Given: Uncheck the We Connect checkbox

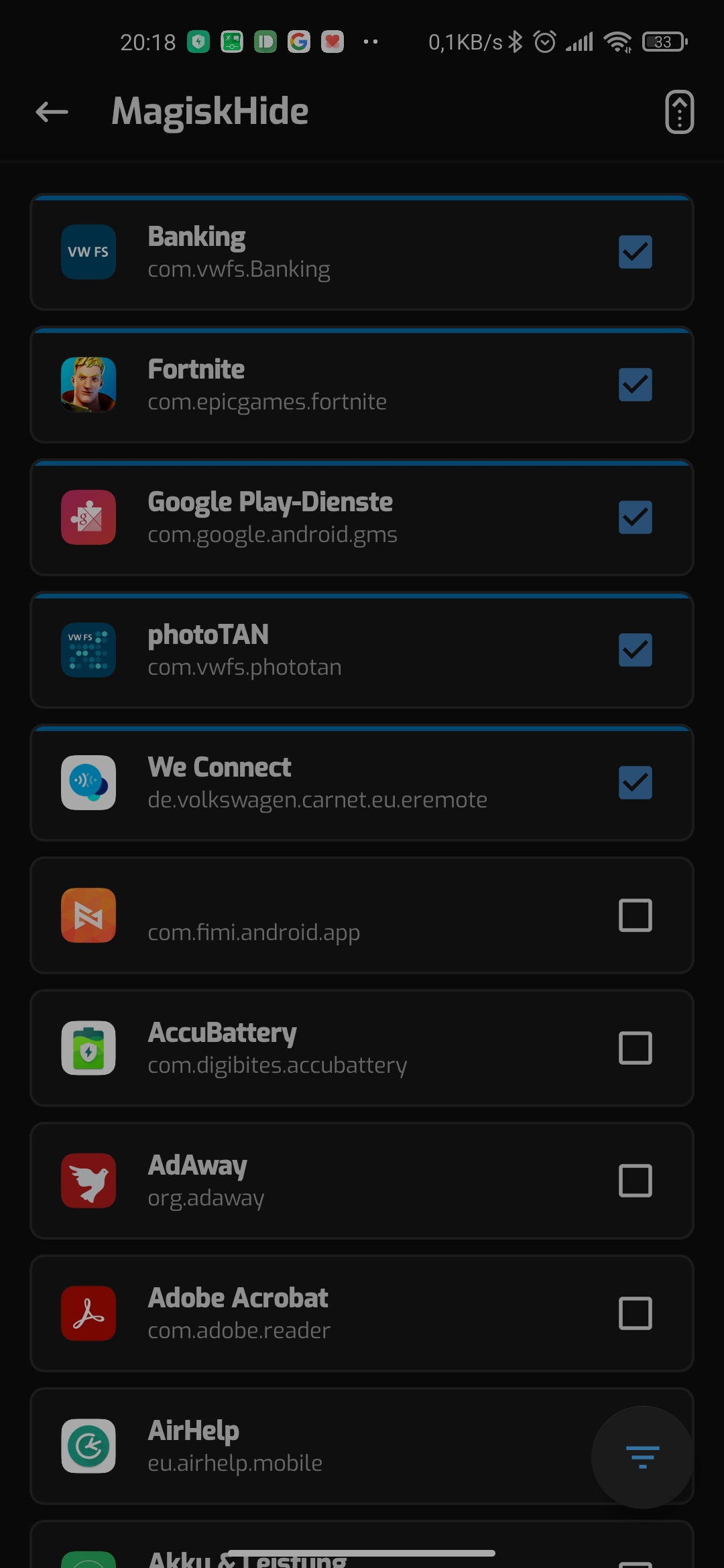Looking at the screenshot, I should click(x=635, y=783).
